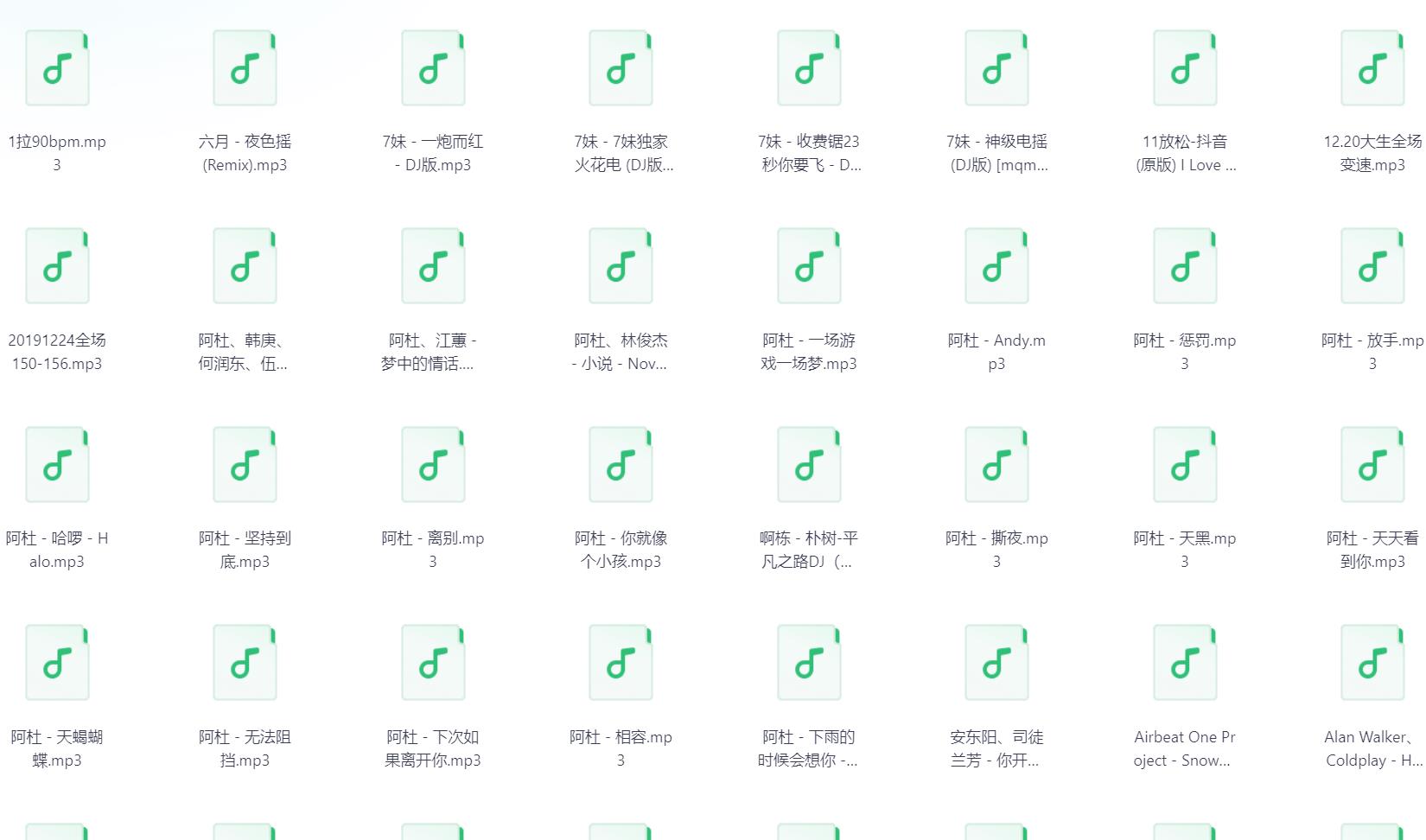Open 阿杜 - 撕夜.mp3
This screenshot has width=1426, height=840.
[x=996, y=465]
